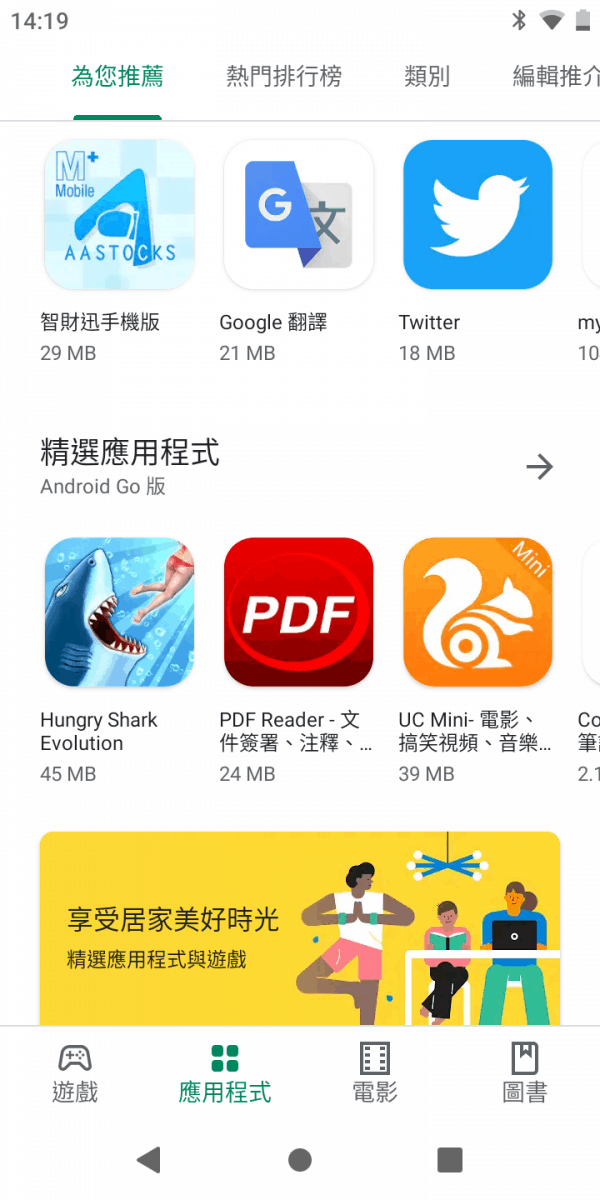Go to the 電影 section
Screen dimensions: 600x1200
coord(375,1072)
